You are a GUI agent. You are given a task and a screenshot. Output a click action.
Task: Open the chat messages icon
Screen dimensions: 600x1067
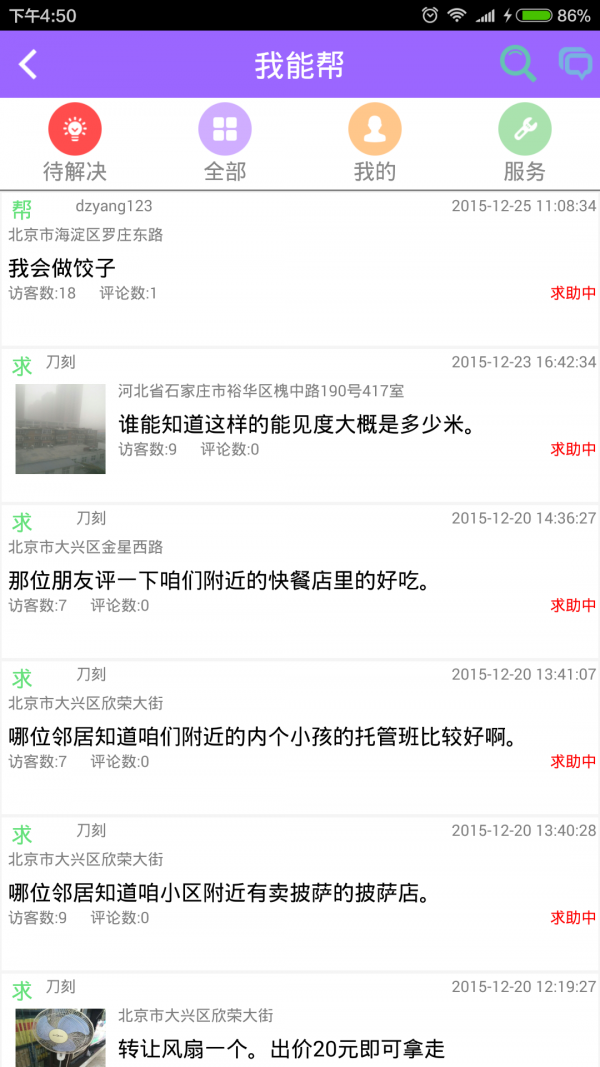pos(575,64)
